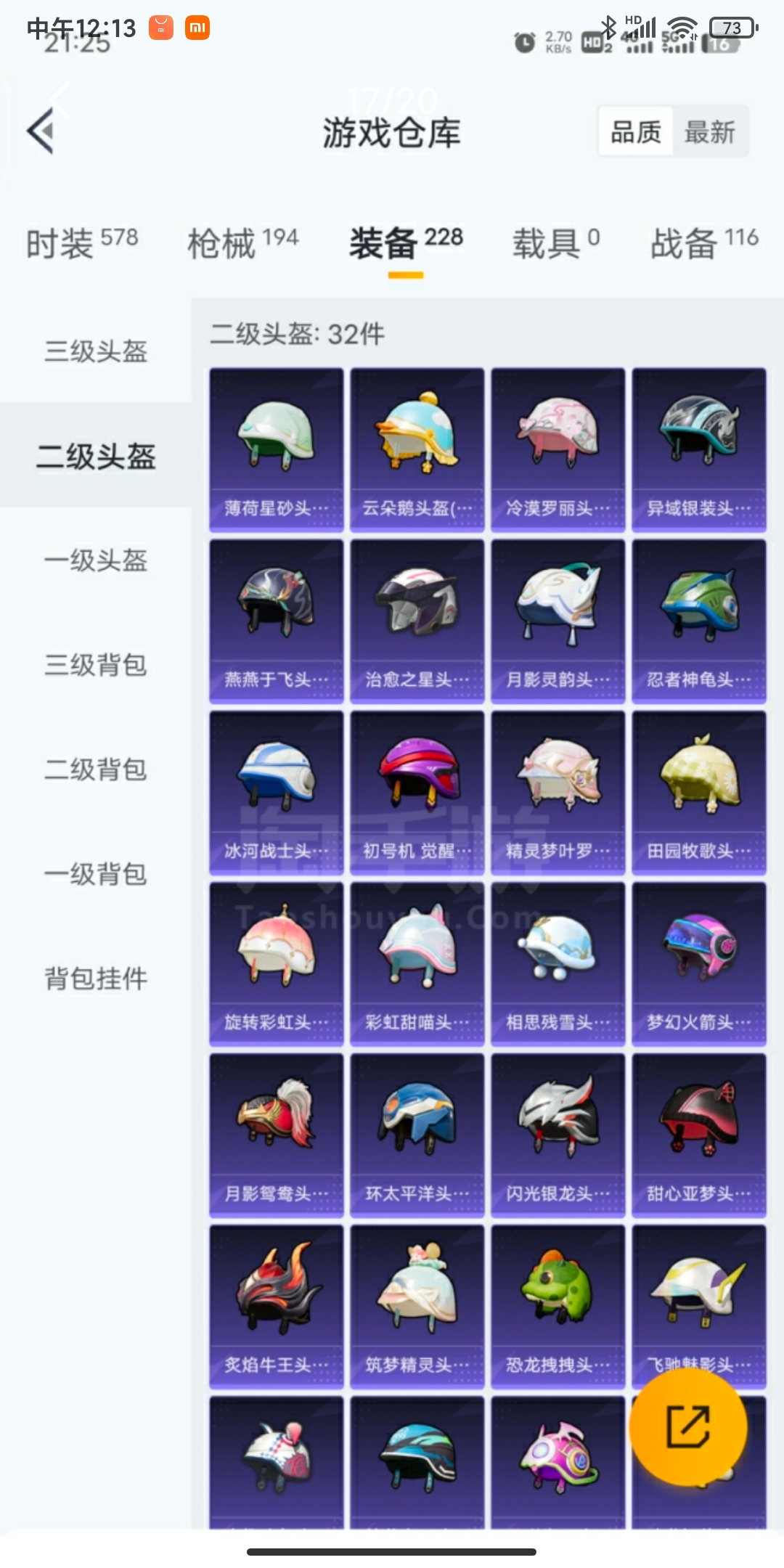Open the 薄荷星砂 helmet item
Viewport: 784px width, 1568px height.
[x=276, y=450]
